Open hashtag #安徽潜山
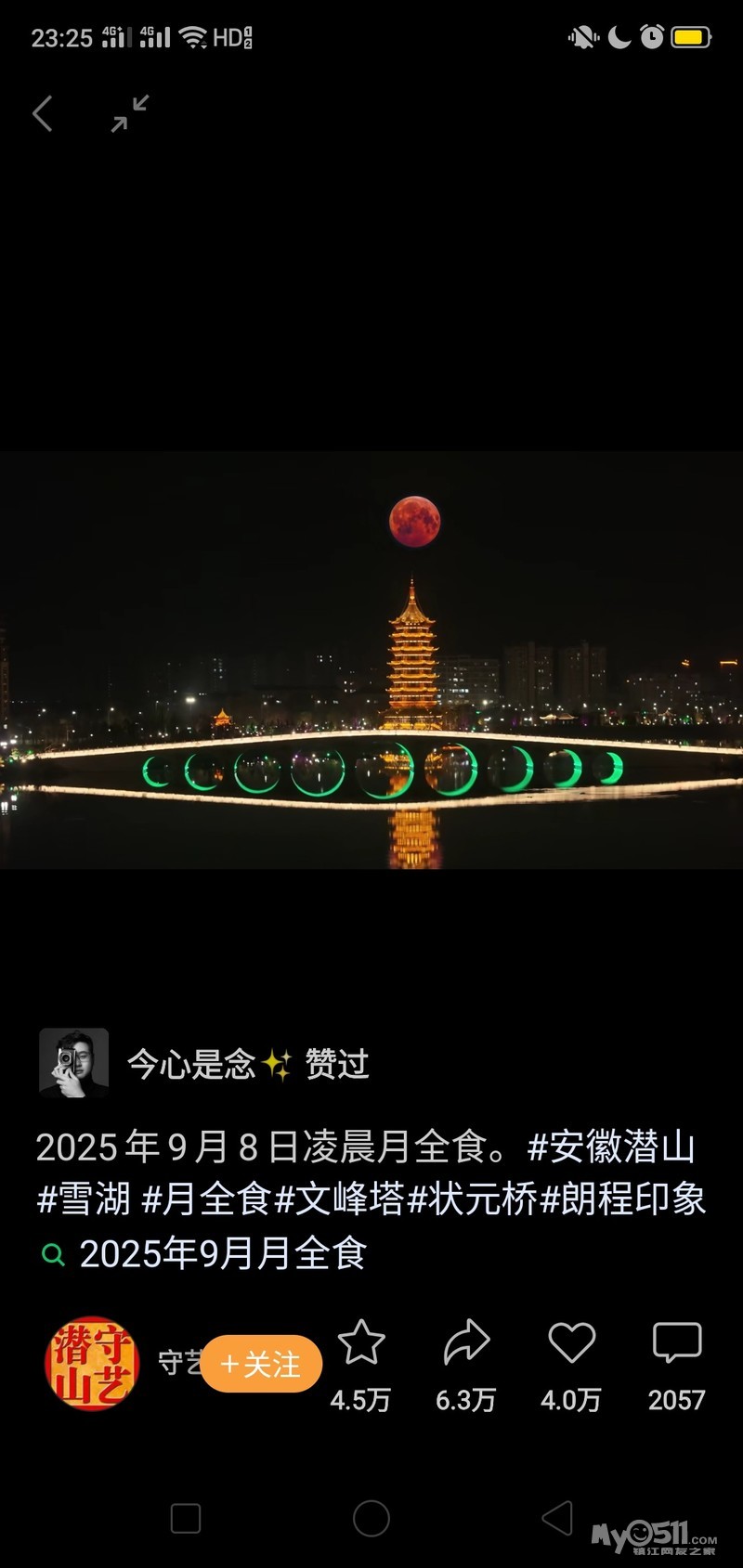Viewport: 743px width, 1568px height. click(x=611, y=1147)
